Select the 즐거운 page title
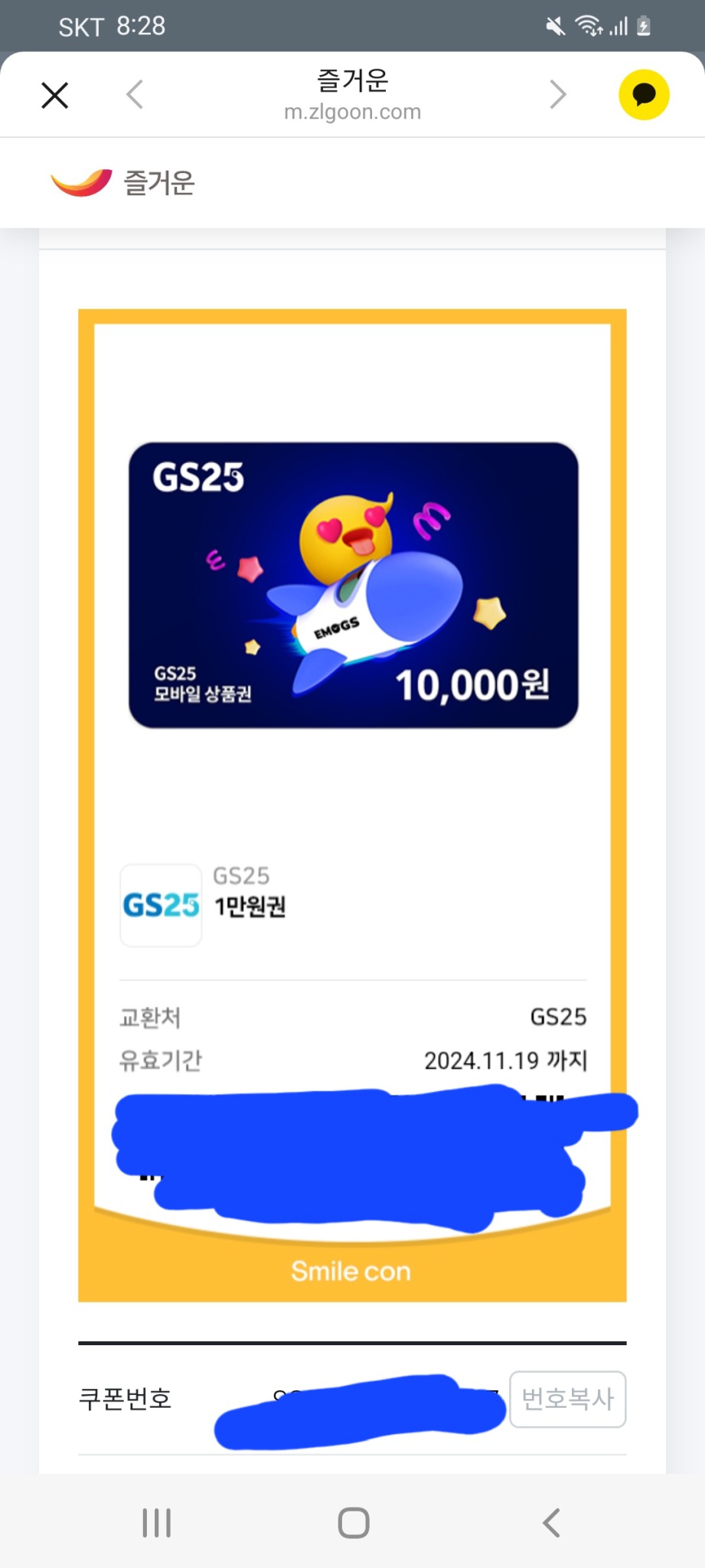 [x=354, y=80]
